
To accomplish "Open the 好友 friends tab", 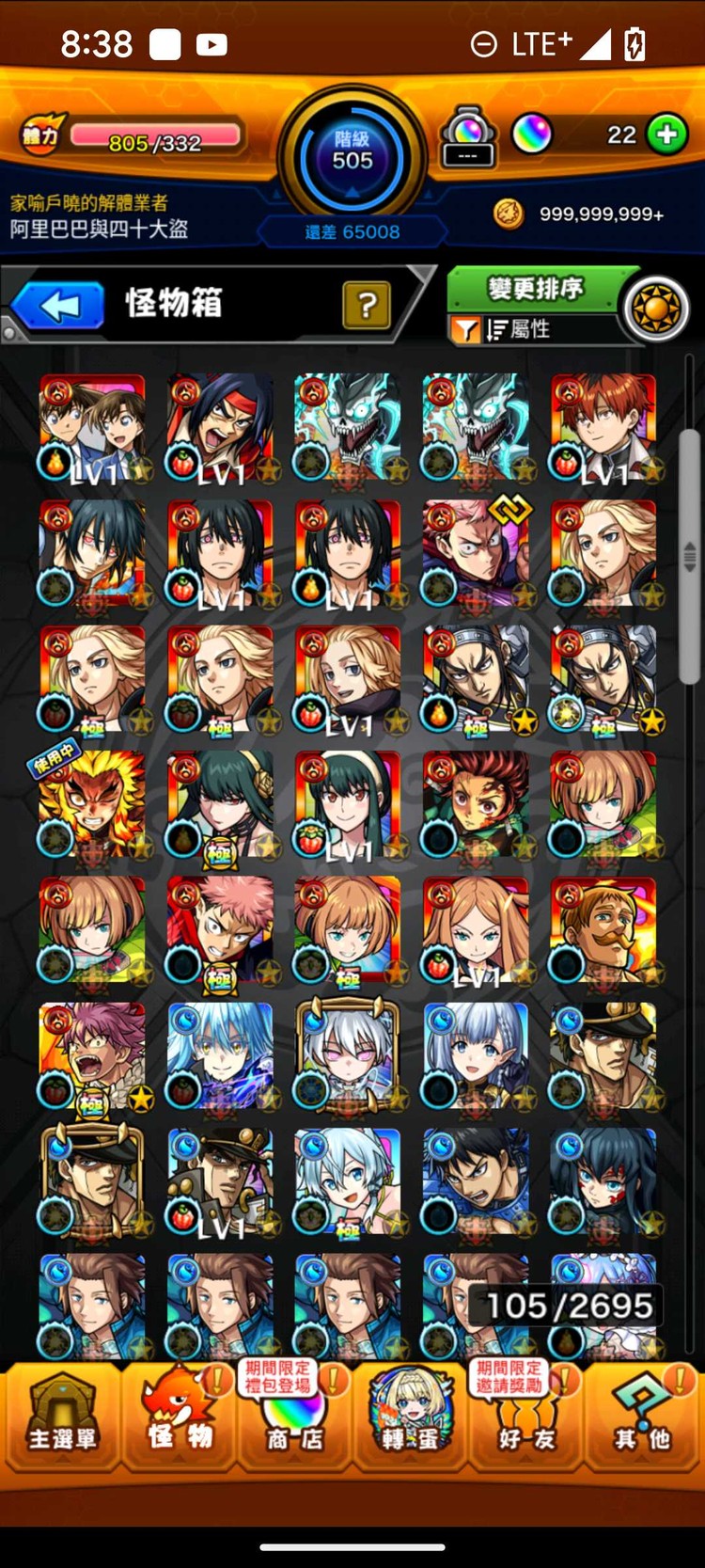I will (x=527, y=1419).
